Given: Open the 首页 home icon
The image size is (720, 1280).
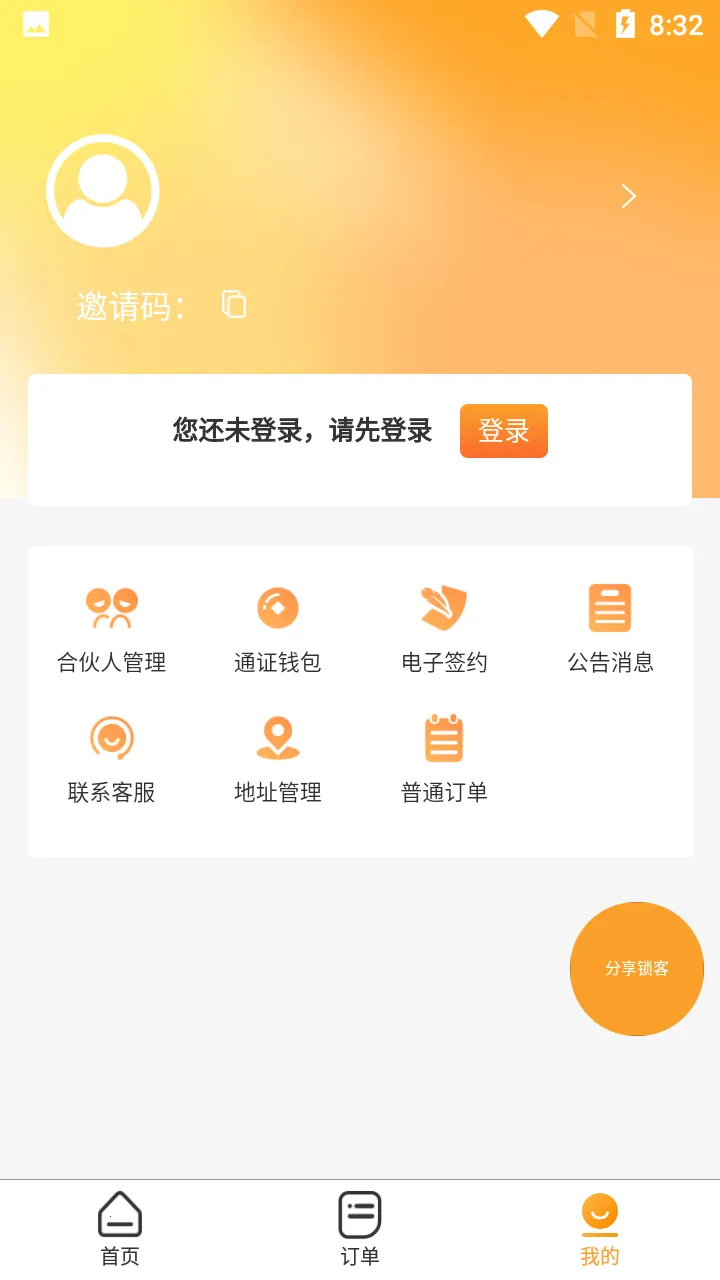Looking at the screenshot, I should (119, 1213).
